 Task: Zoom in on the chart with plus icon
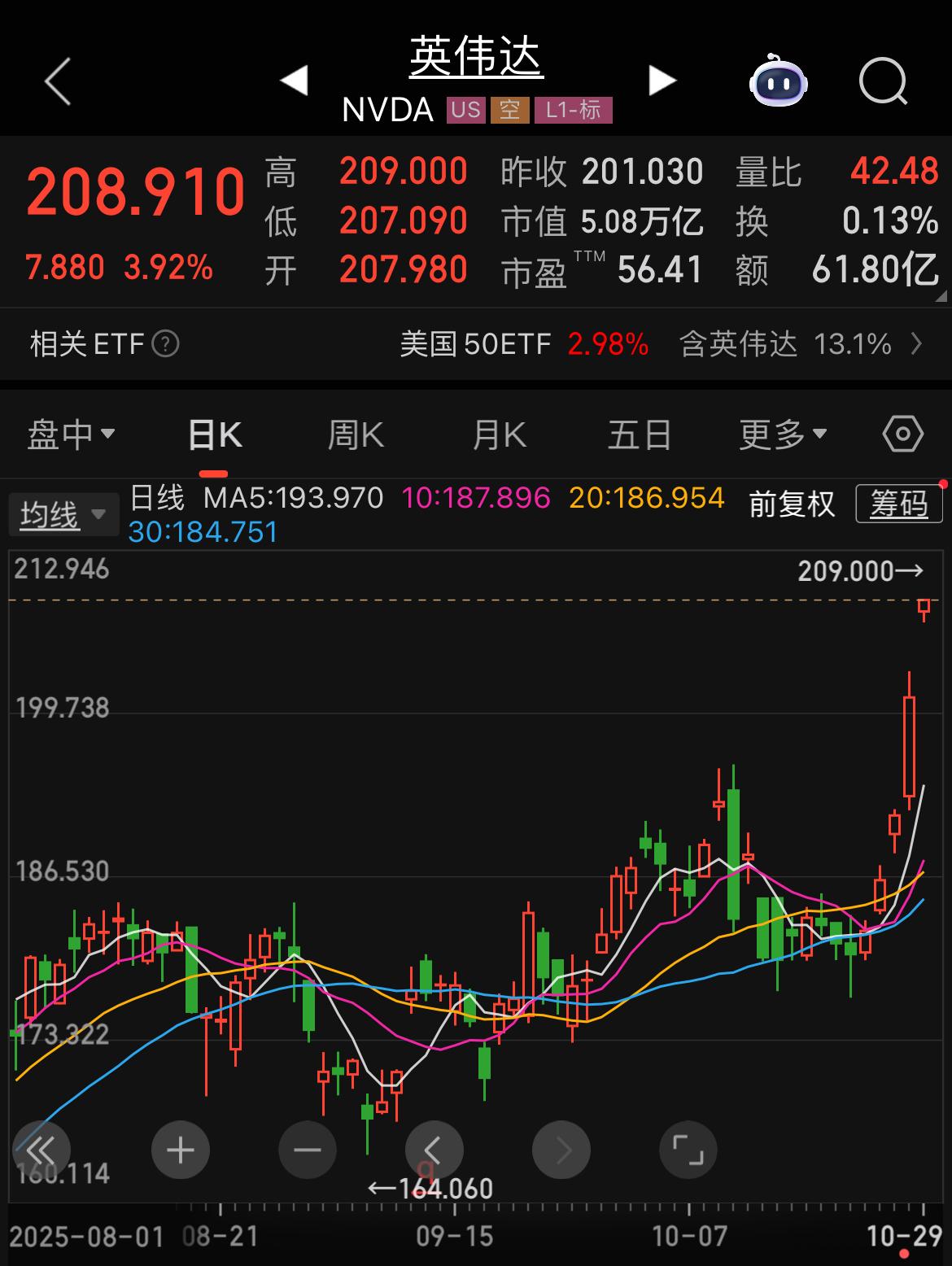pos(180,1150)
